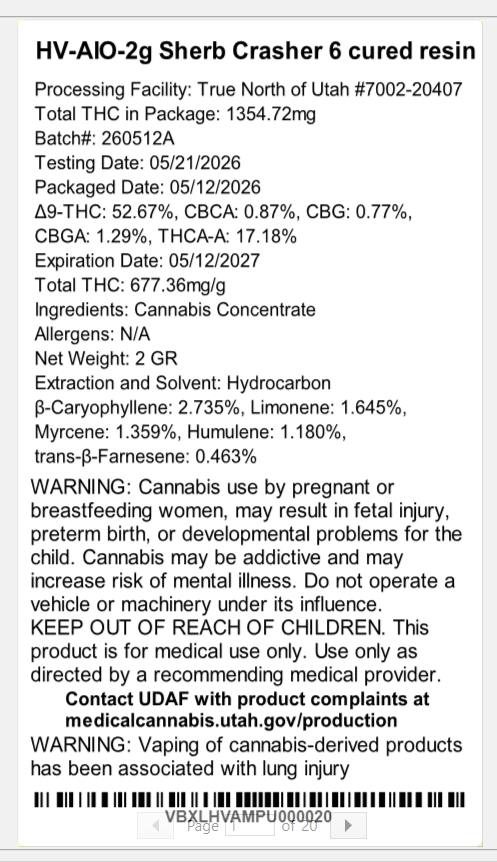
Task: Select the page number field
Action: [250, 826]
